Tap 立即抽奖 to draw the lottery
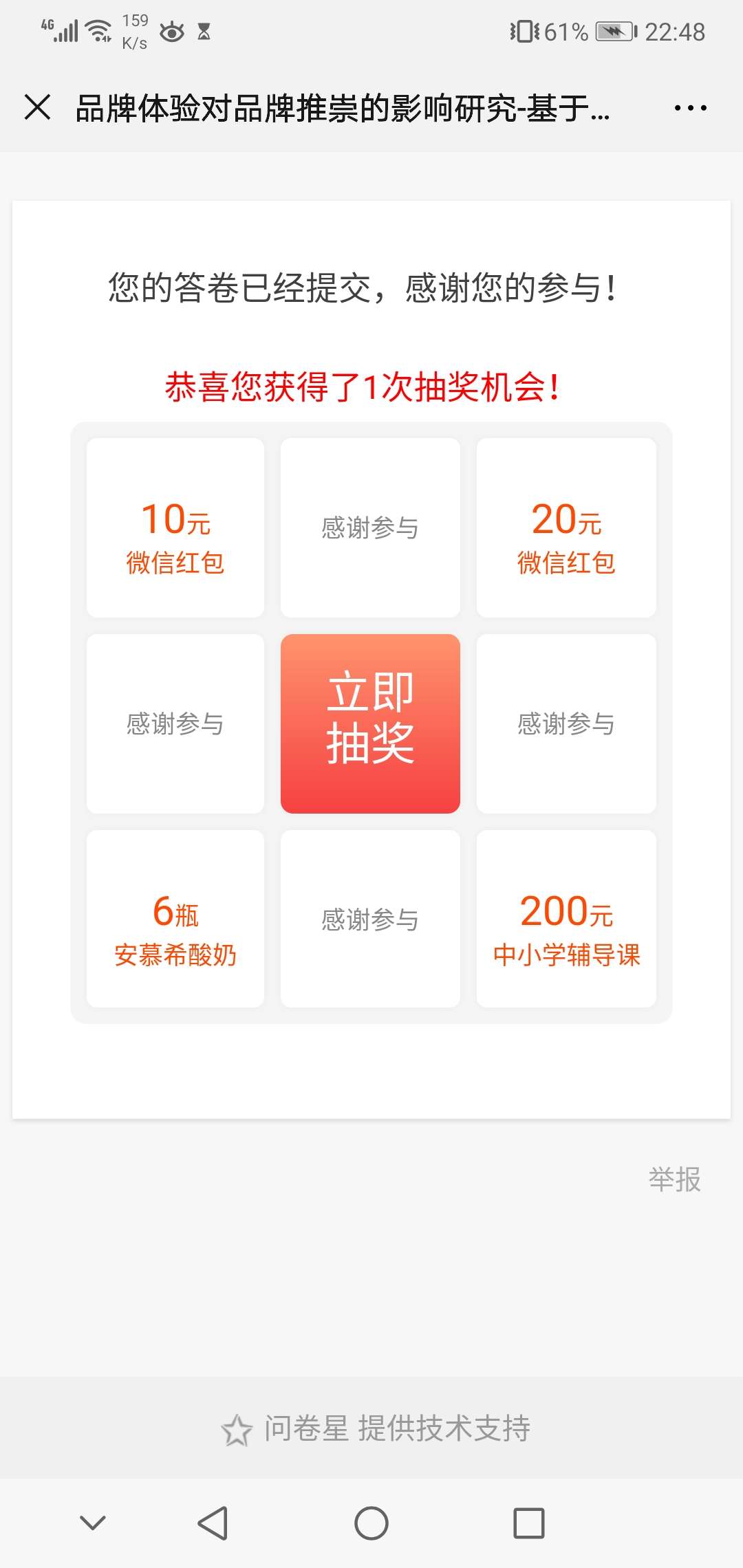The height and width of the screenshot is (1568, 743). coord(370,723)
